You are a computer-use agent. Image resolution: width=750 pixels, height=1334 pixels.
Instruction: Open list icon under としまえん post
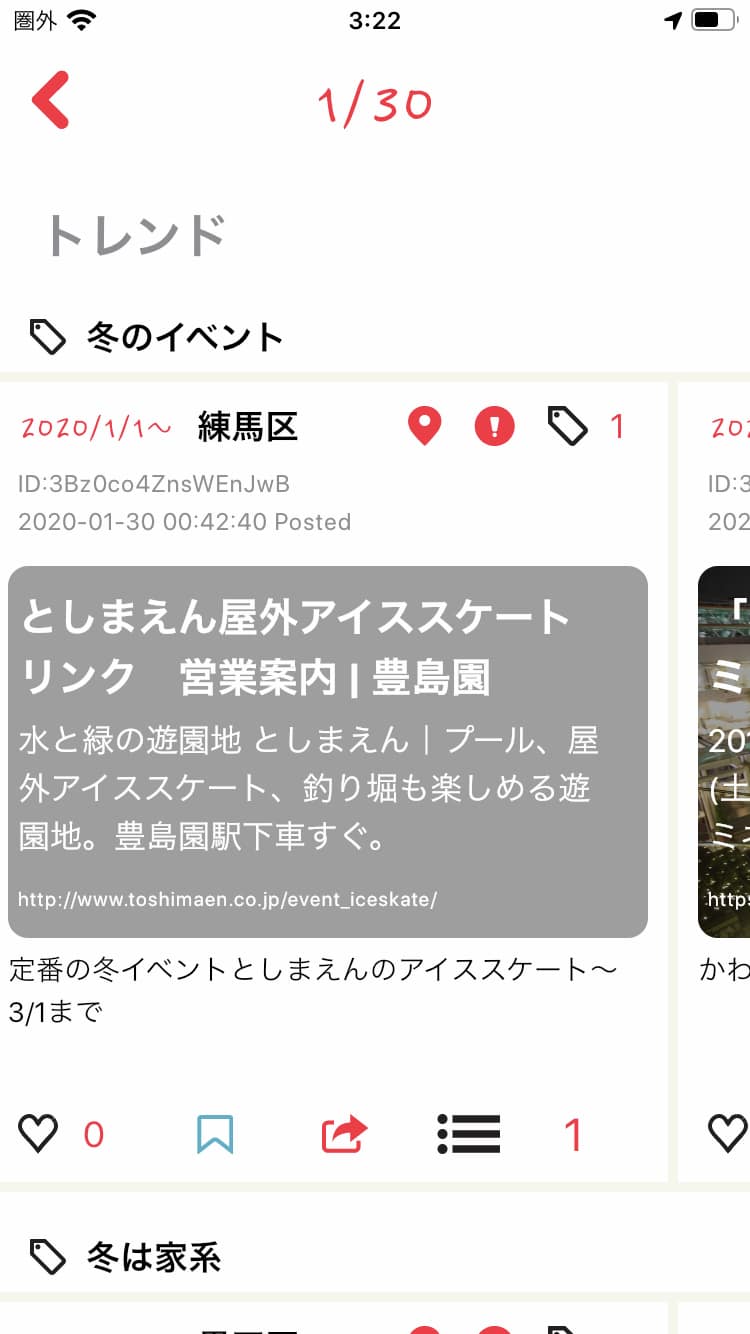coord(469,1134)
